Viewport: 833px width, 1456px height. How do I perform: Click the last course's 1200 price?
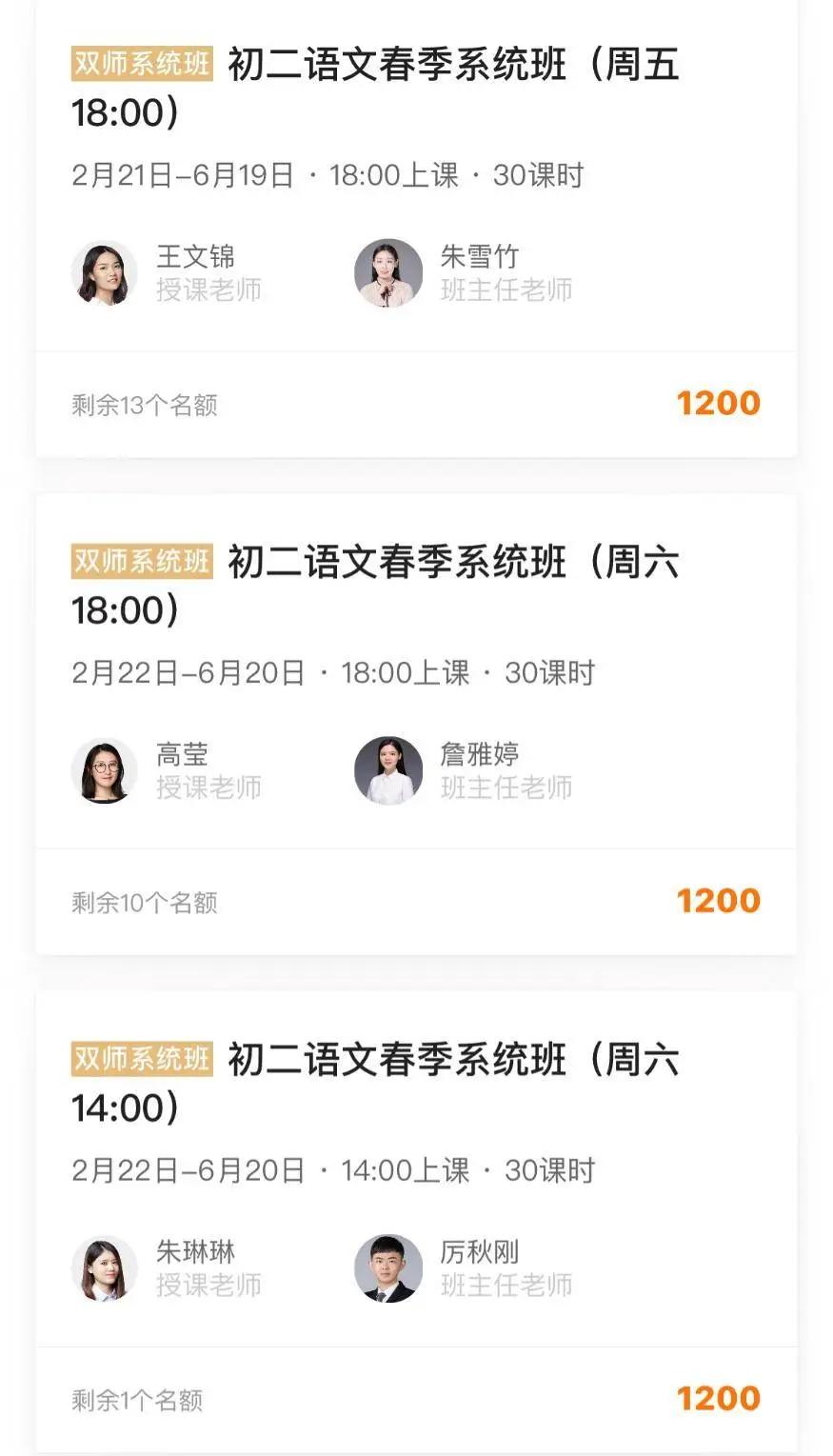pyautogui.click(x=718, y=1399)
